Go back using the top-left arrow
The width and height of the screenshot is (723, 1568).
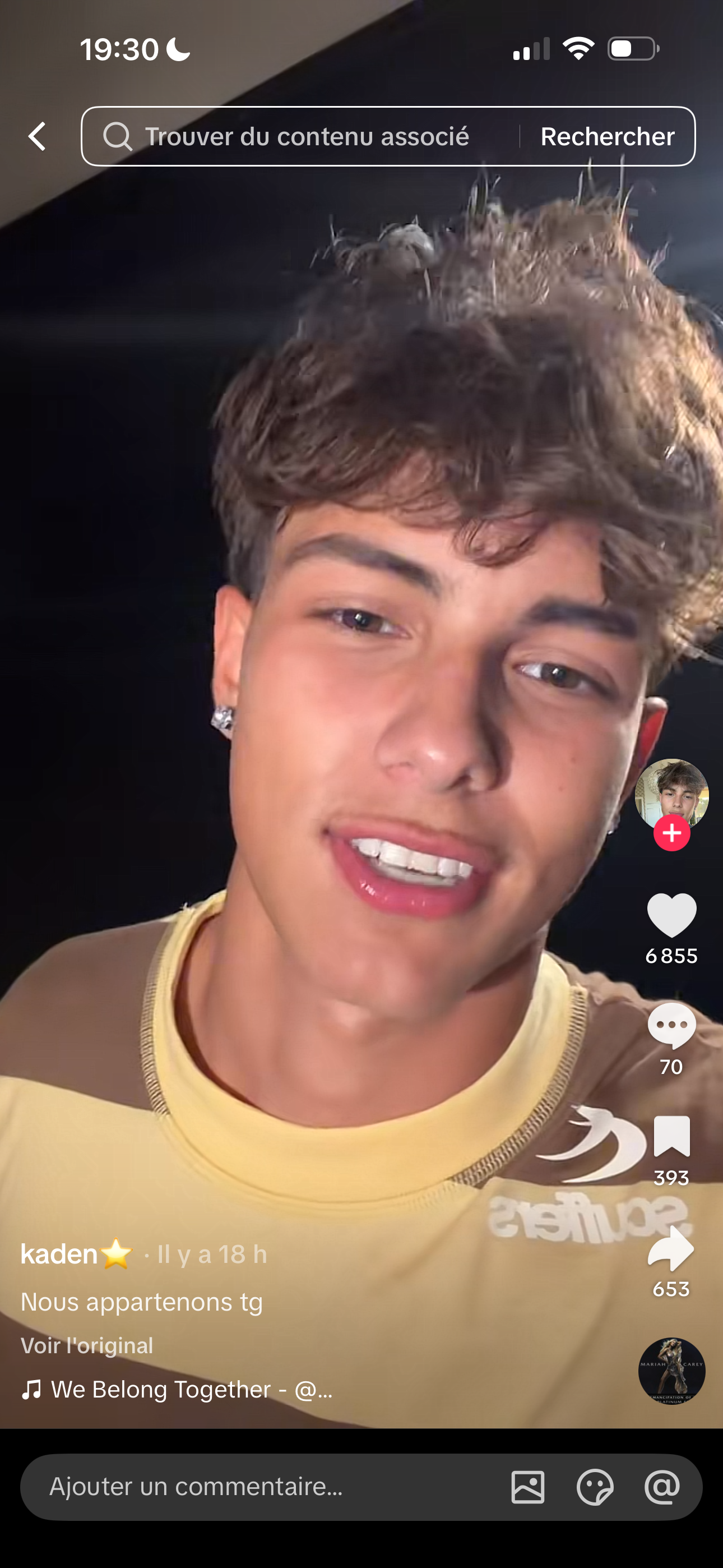click(x=37, y=136)
